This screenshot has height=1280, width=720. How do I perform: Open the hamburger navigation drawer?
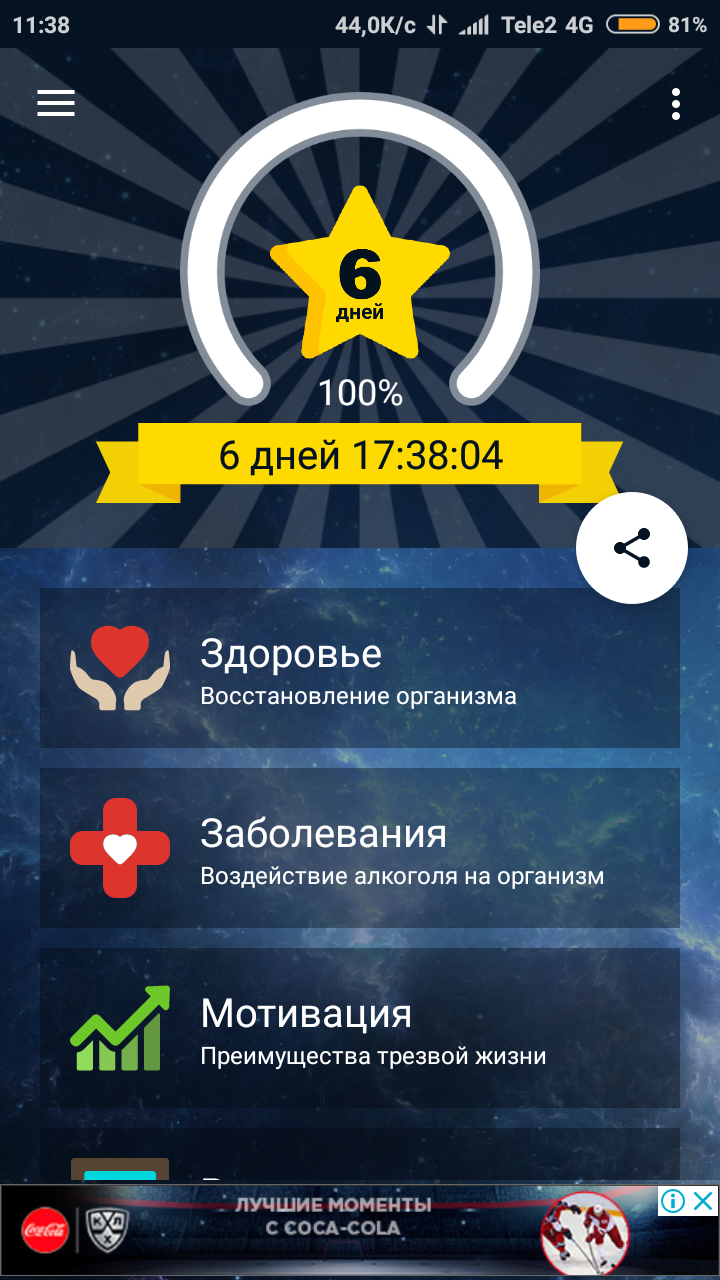click(56, 103)
